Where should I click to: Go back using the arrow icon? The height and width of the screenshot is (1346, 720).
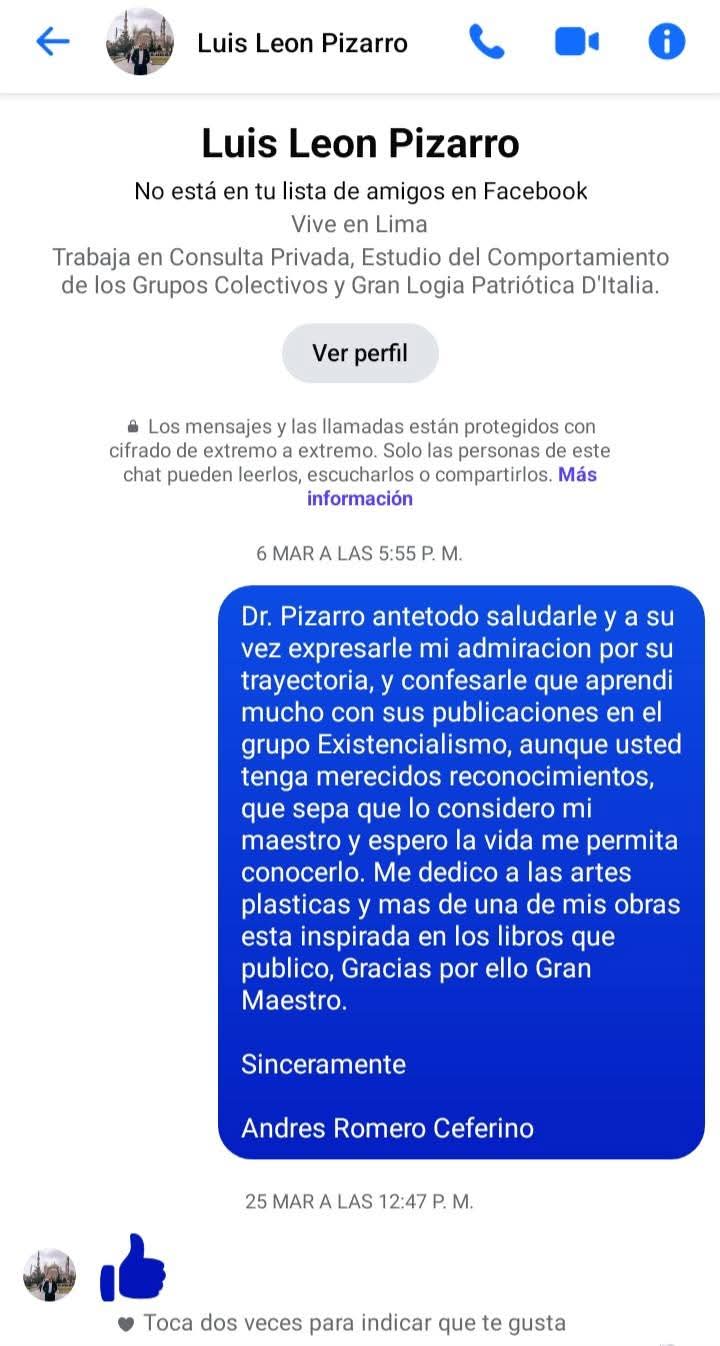coord(52,42)
